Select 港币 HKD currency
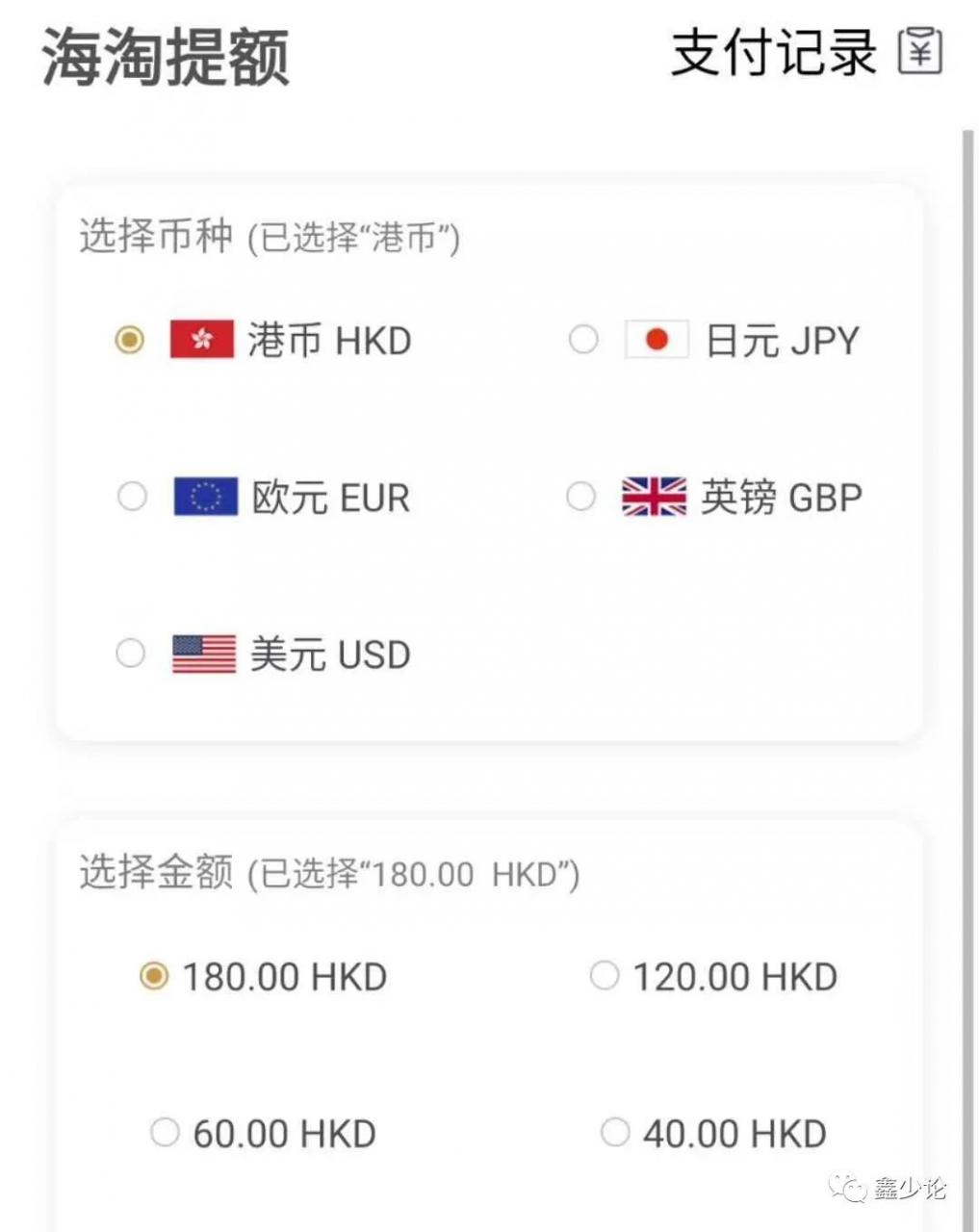Screen dimensions: 979x1232 coord(130,340)
